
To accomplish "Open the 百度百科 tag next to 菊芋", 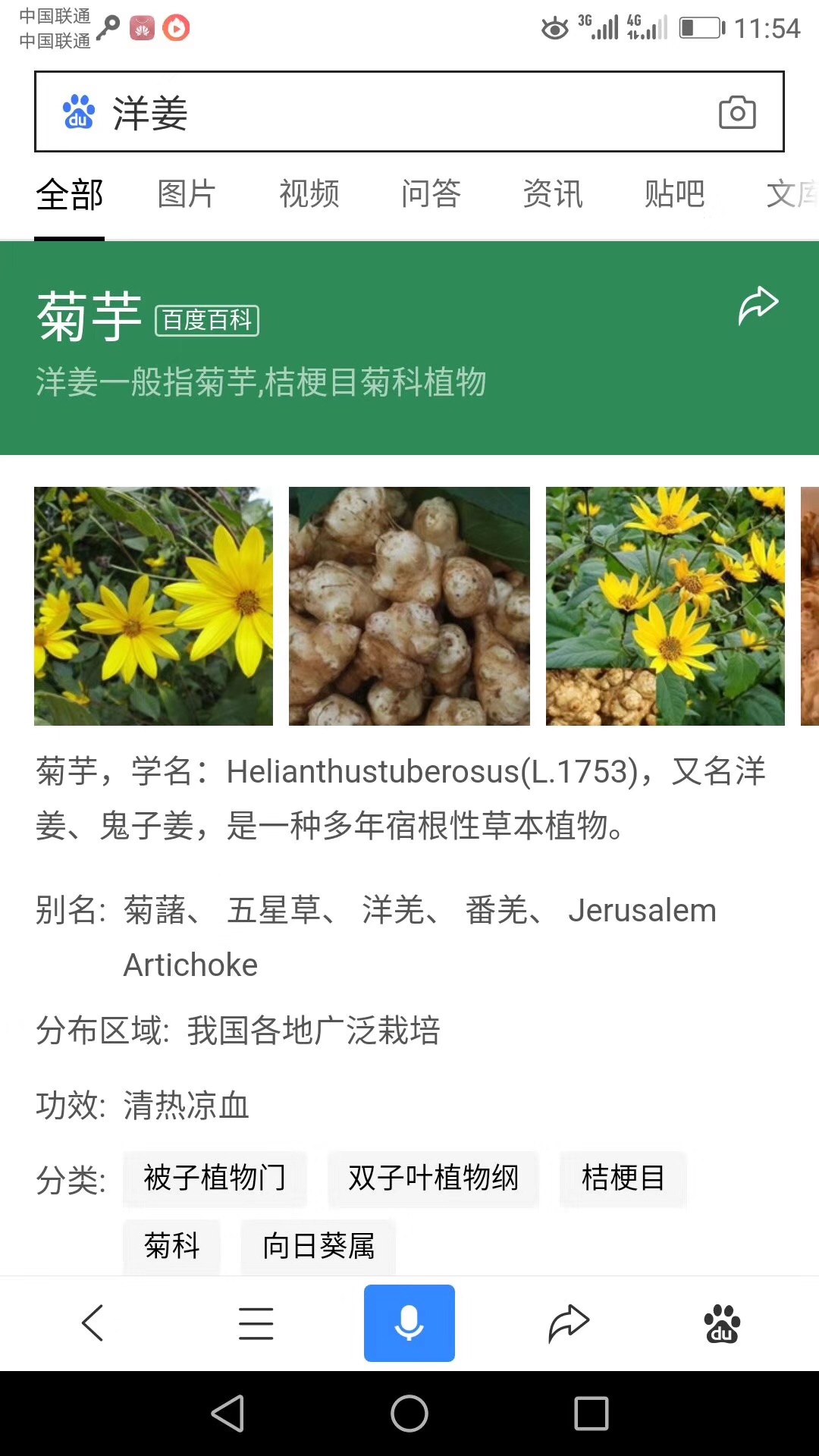I will tap(207, 320).
